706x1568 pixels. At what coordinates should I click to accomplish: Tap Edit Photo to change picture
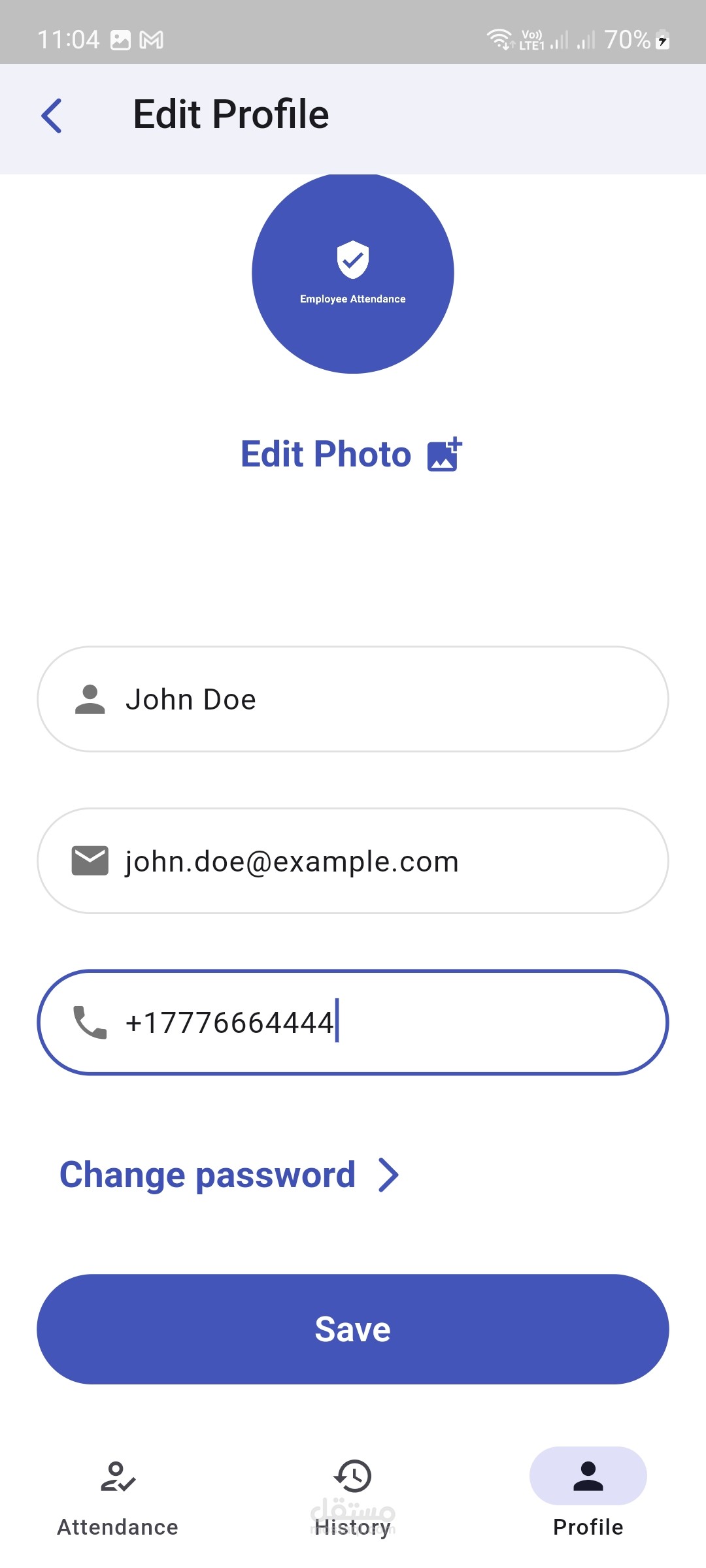pos(352,454)
